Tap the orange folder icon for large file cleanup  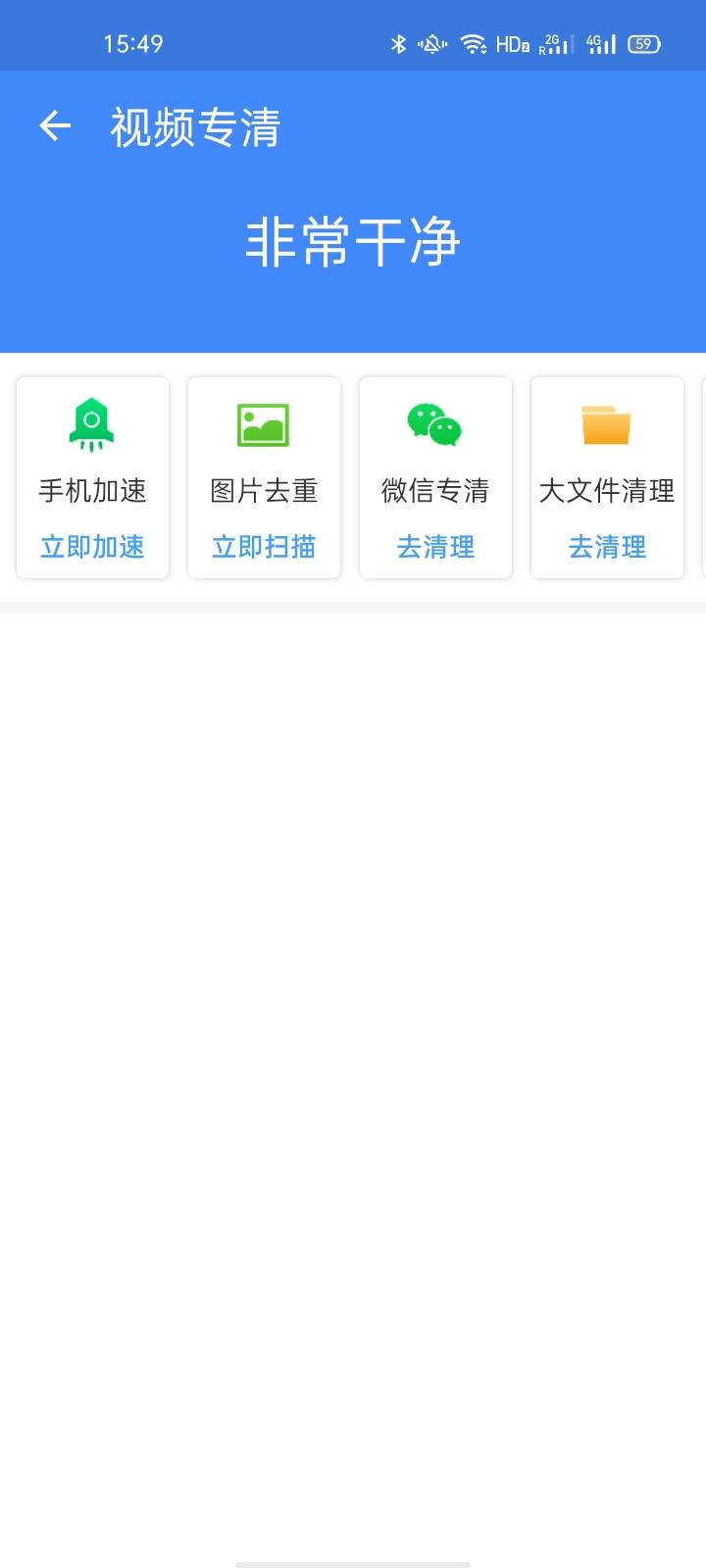[607, 423]
